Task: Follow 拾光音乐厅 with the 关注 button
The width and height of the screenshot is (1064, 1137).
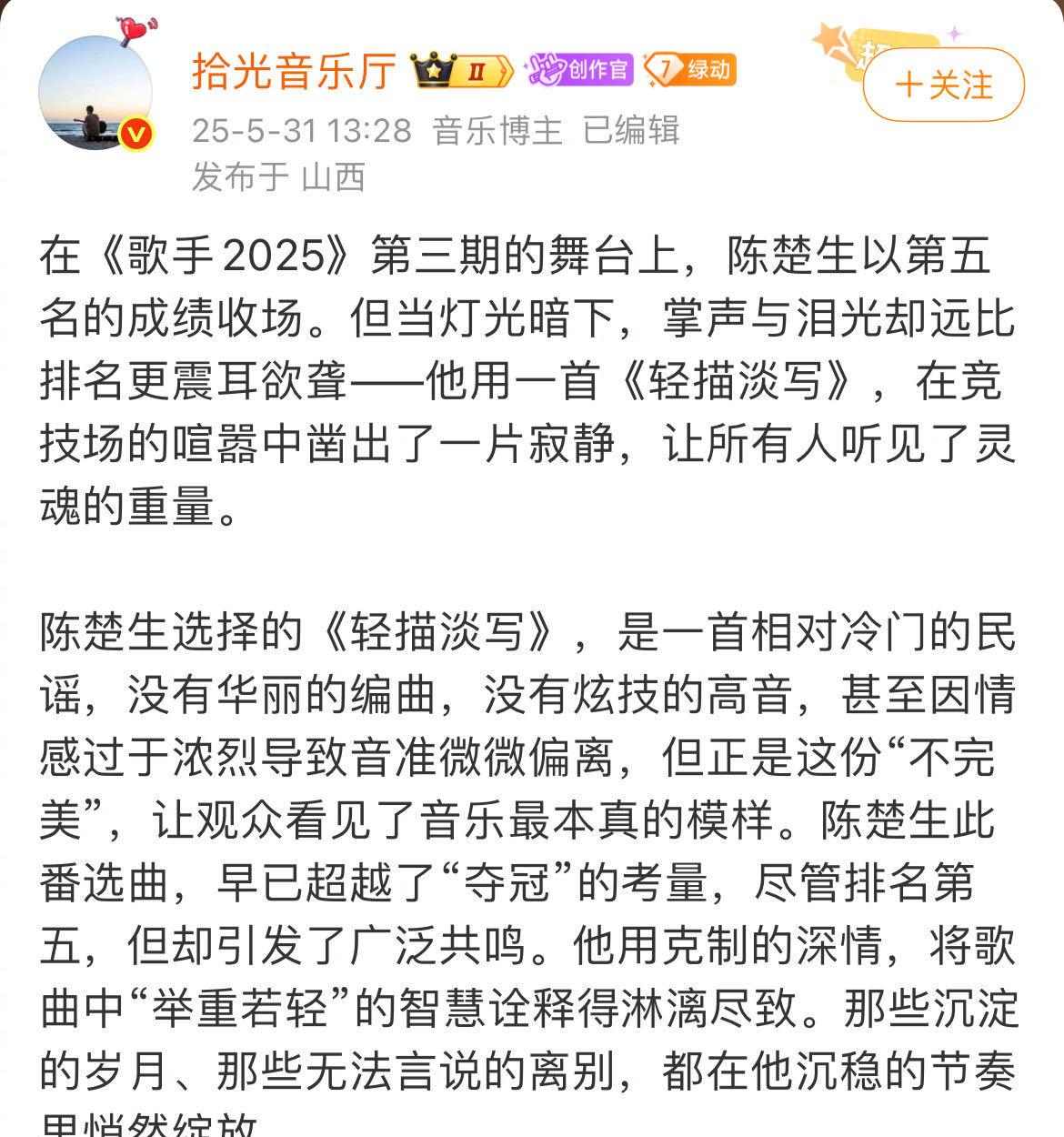Action: [943, 86]
